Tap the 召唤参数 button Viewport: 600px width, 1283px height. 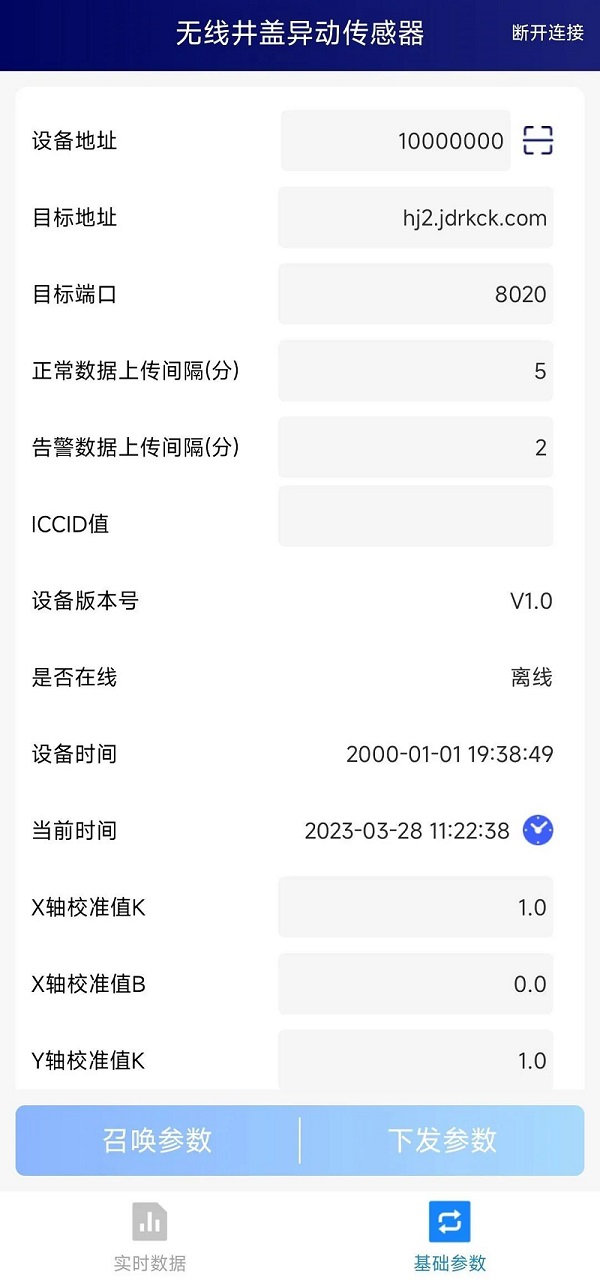point(157,1140)
